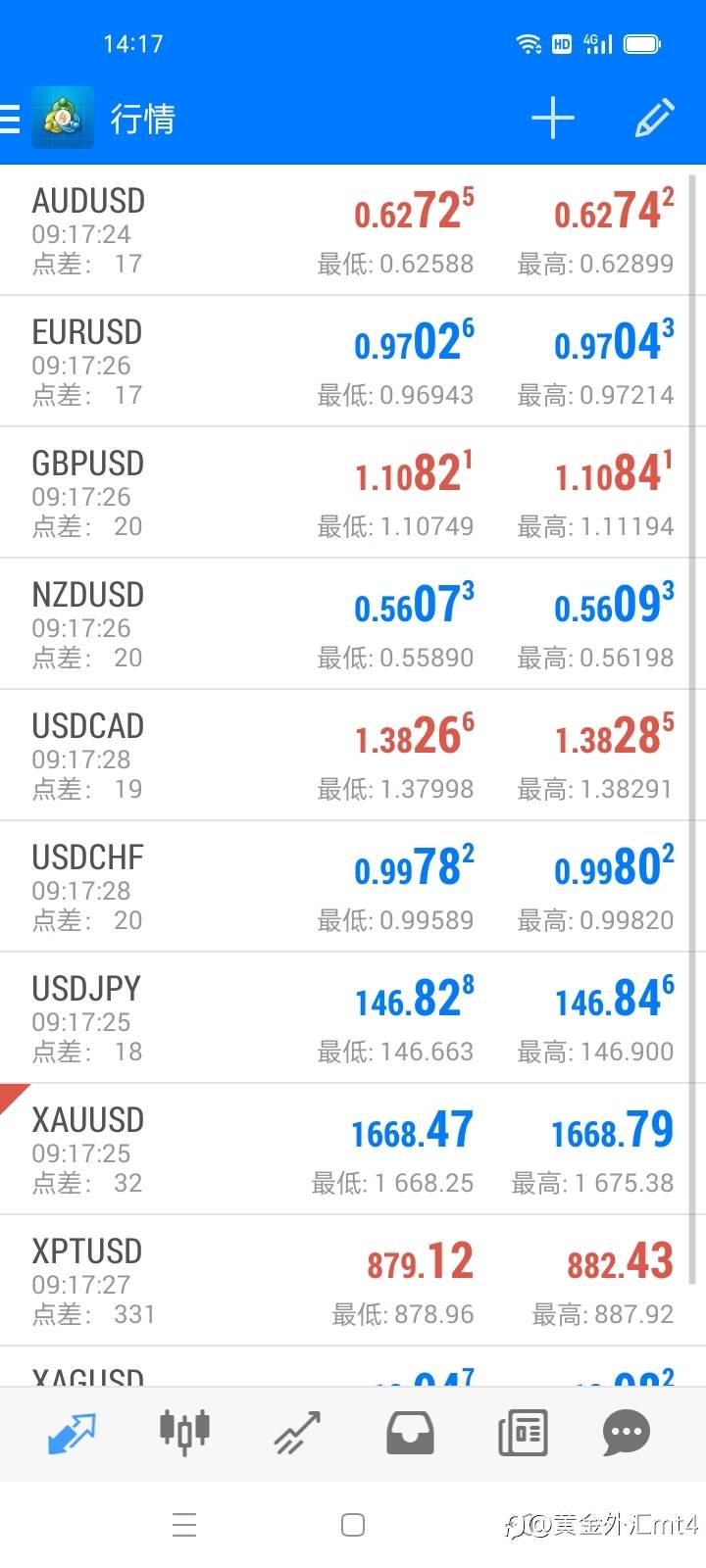706x1568 pixels.
Task: Add a new symbol with the plus icon
Action: pos(553,119)
